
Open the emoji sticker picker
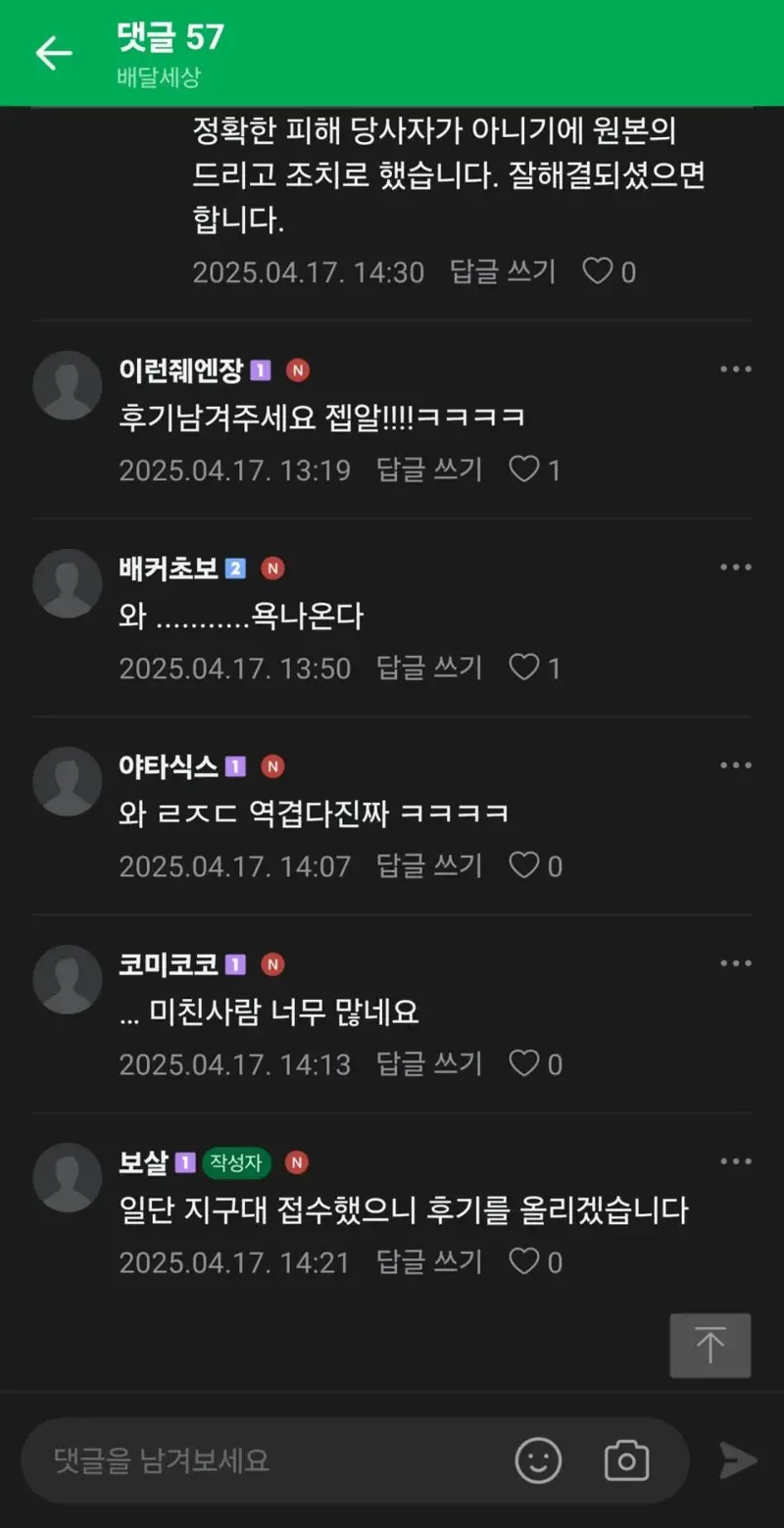[x=538, y=1461]
